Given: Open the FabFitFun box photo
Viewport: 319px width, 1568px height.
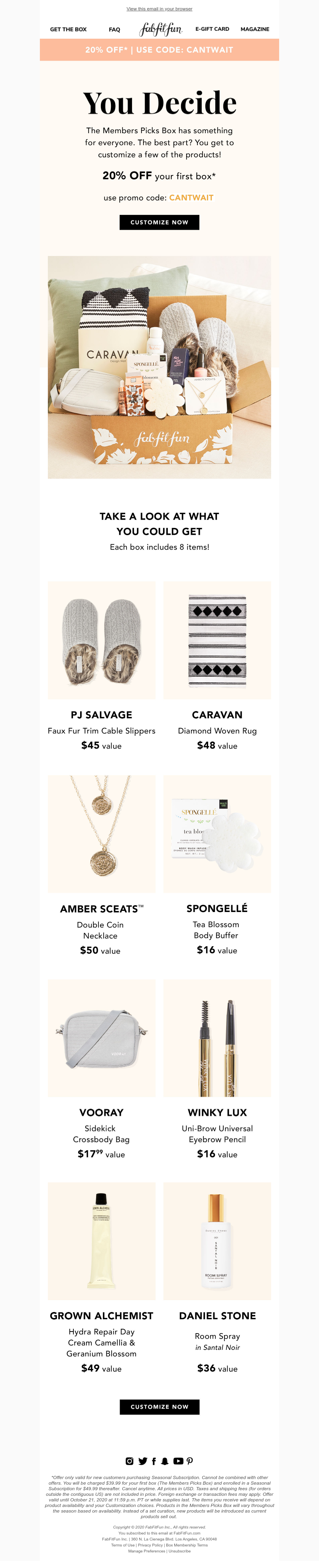Looking at the screenshot, I should point(159,366).
